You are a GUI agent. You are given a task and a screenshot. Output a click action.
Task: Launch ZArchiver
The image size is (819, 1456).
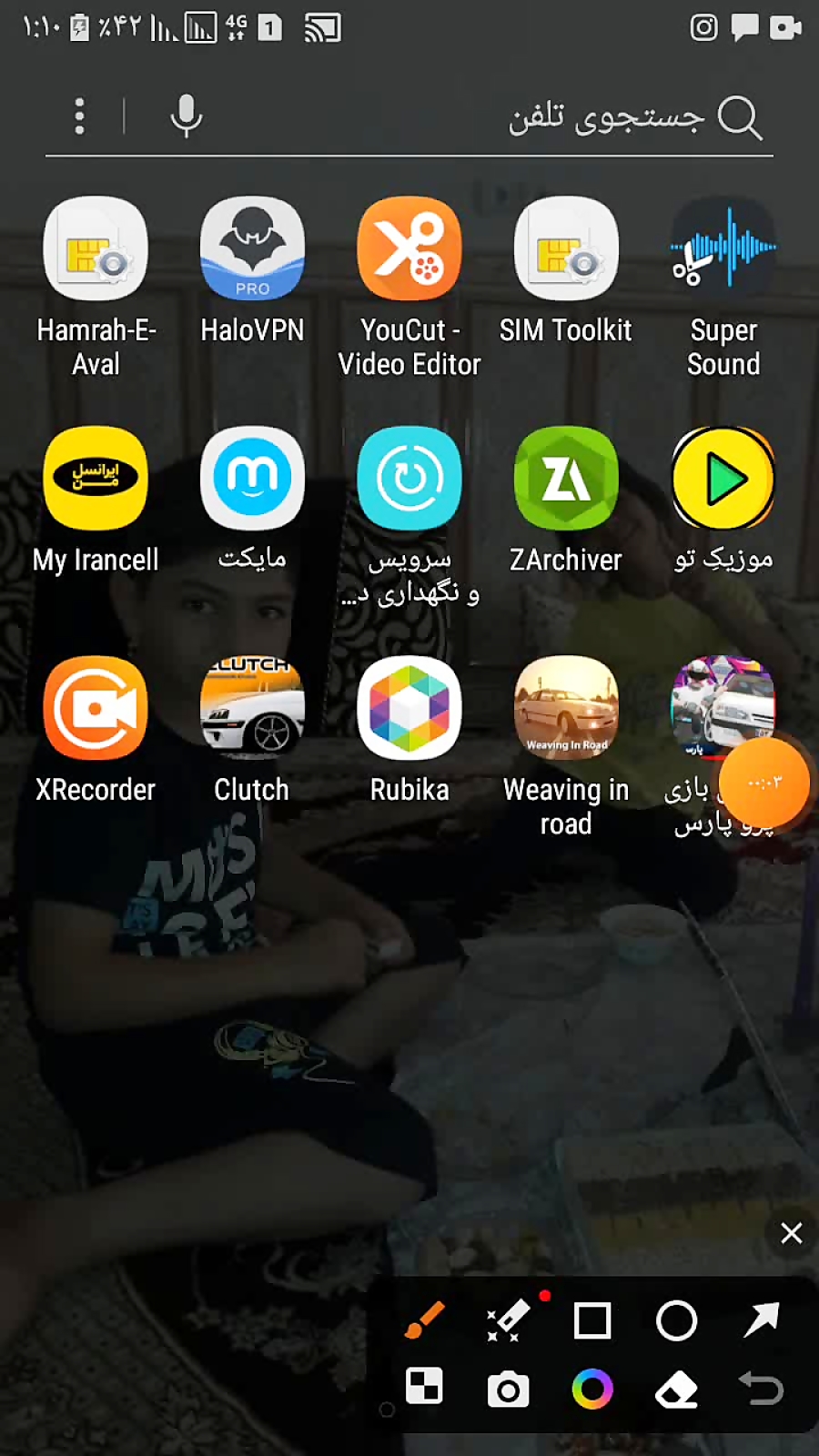pyautogui.click(x=565, y=479)
